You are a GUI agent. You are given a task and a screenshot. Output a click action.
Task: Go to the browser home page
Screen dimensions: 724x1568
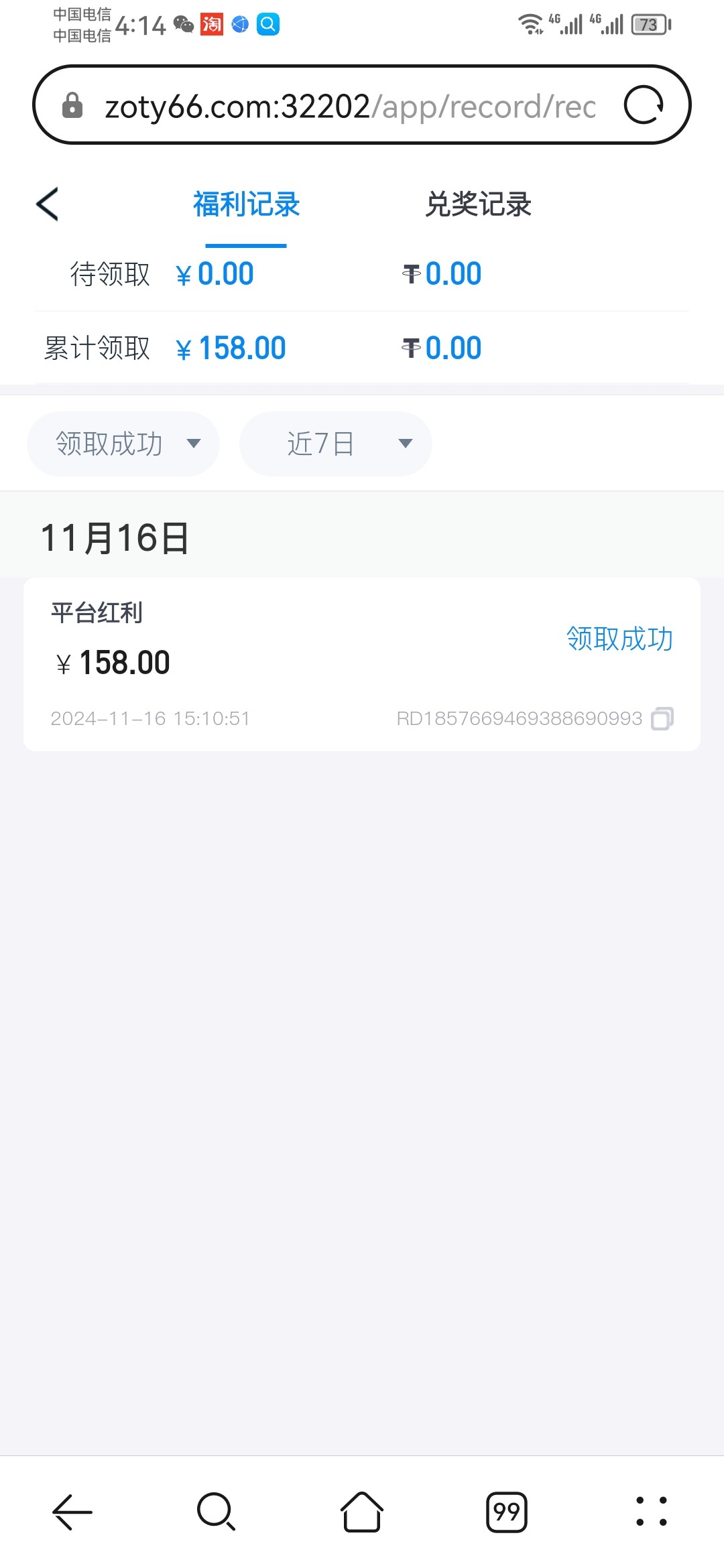tap(362, 1512)
